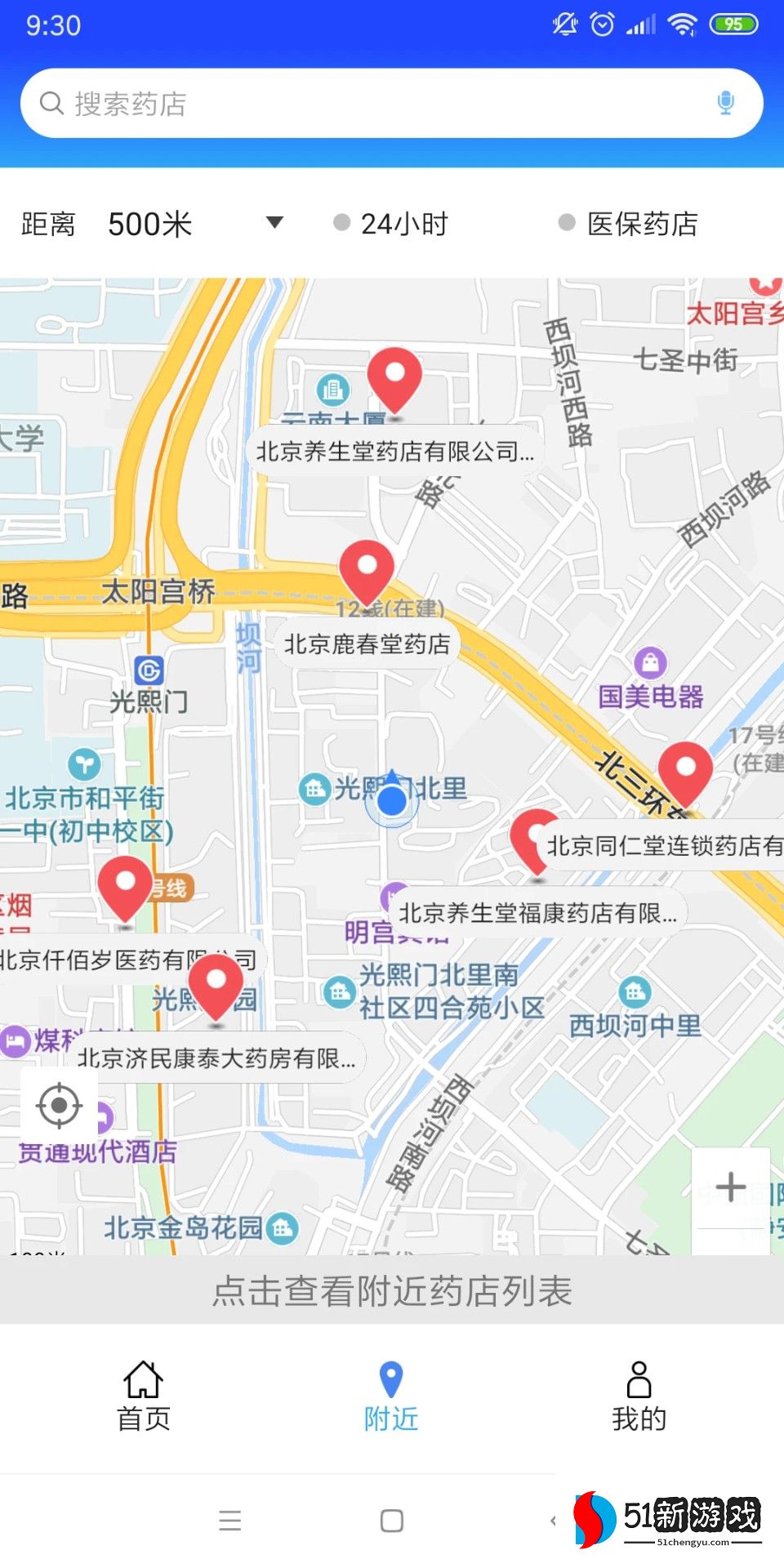784x1568 pixels.
Task: Switch to the 附近 tab
Action: 391,1396
